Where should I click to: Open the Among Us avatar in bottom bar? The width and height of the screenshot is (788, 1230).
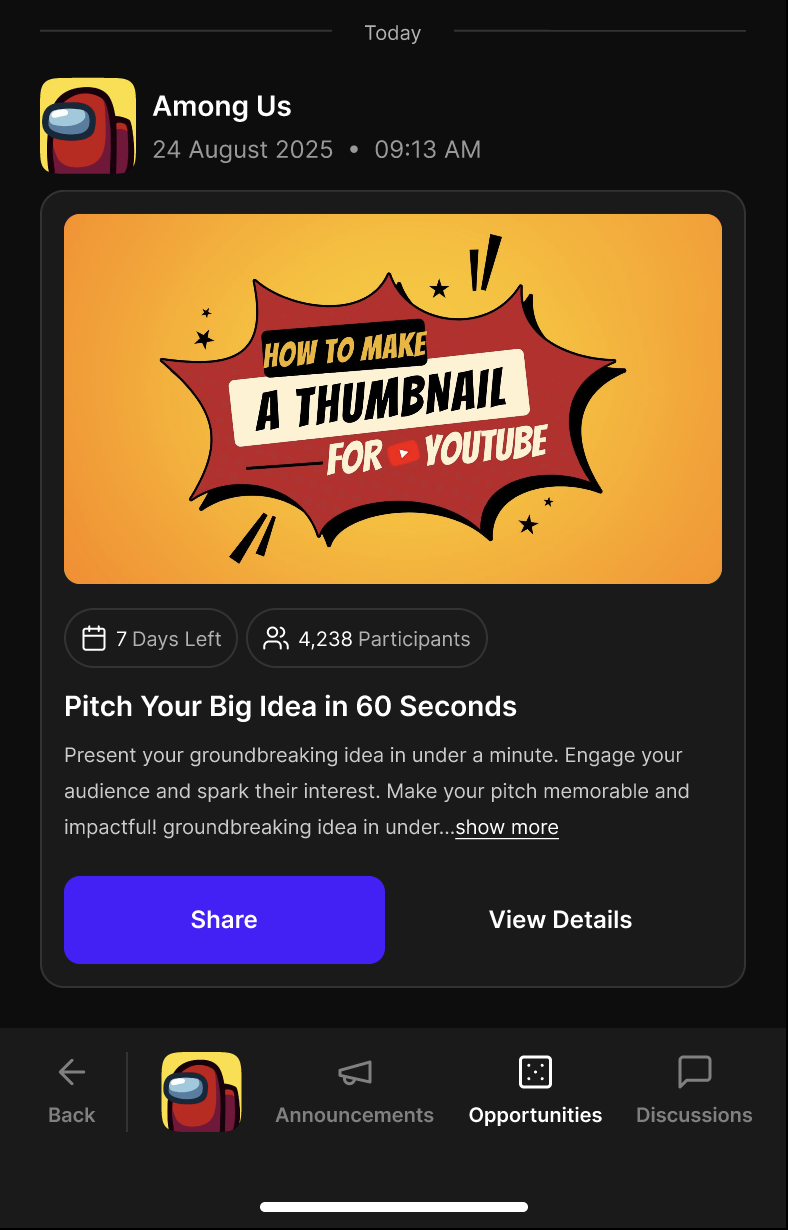202,1091
